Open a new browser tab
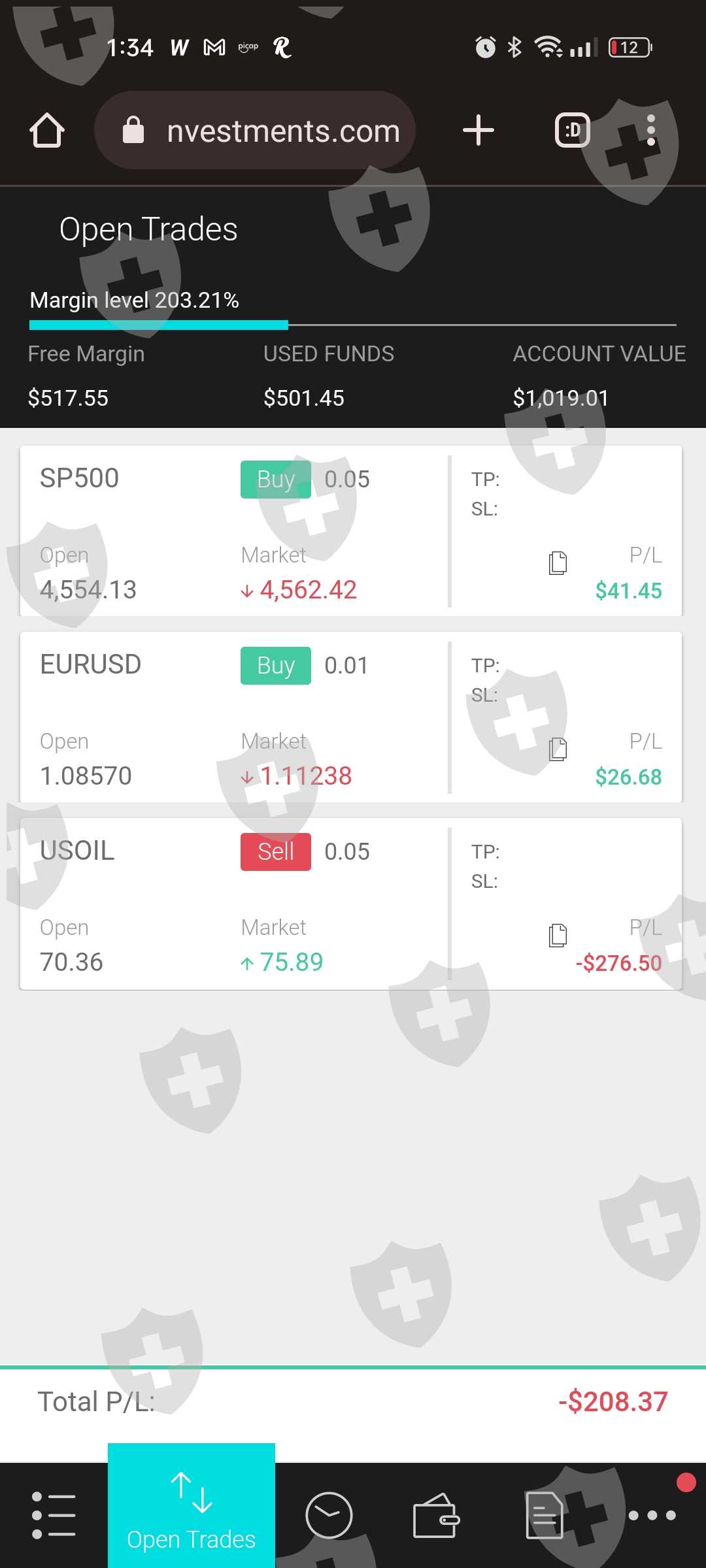 tap(479, 131)
